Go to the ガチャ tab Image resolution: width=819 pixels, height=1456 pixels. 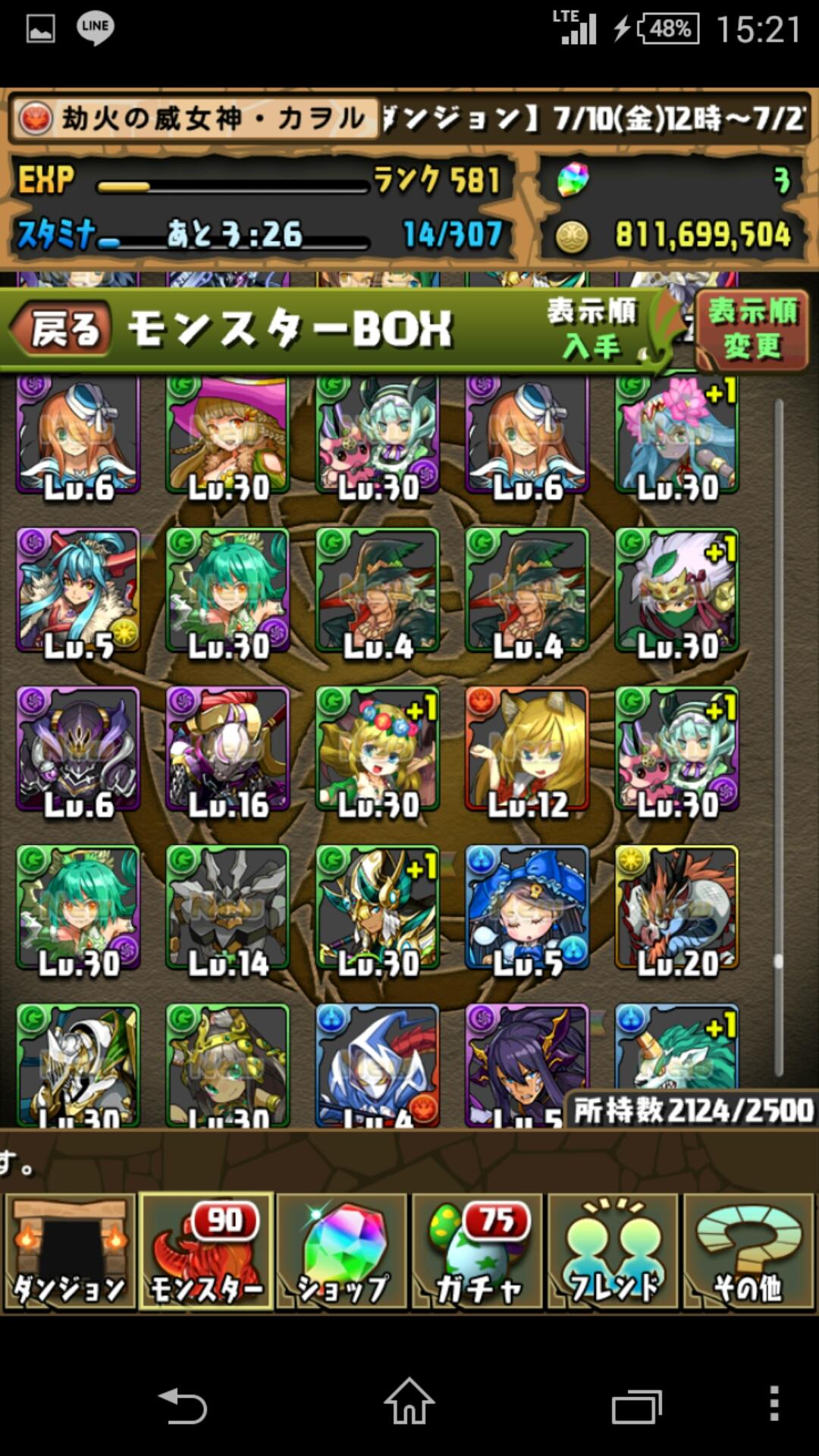click(478, 1250)
